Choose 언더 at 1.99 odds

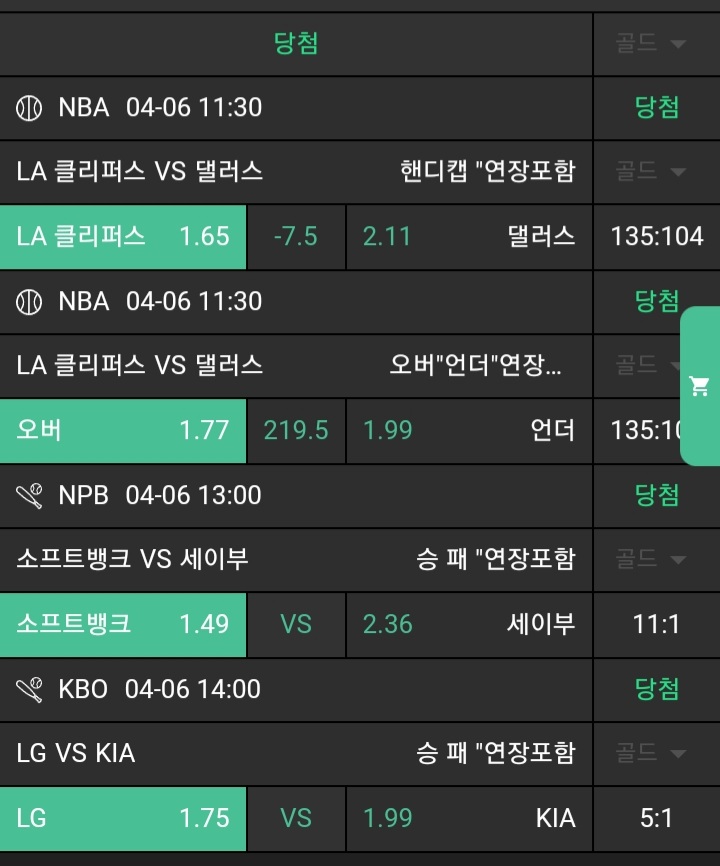pyautogui.click(x=469, y=431)
